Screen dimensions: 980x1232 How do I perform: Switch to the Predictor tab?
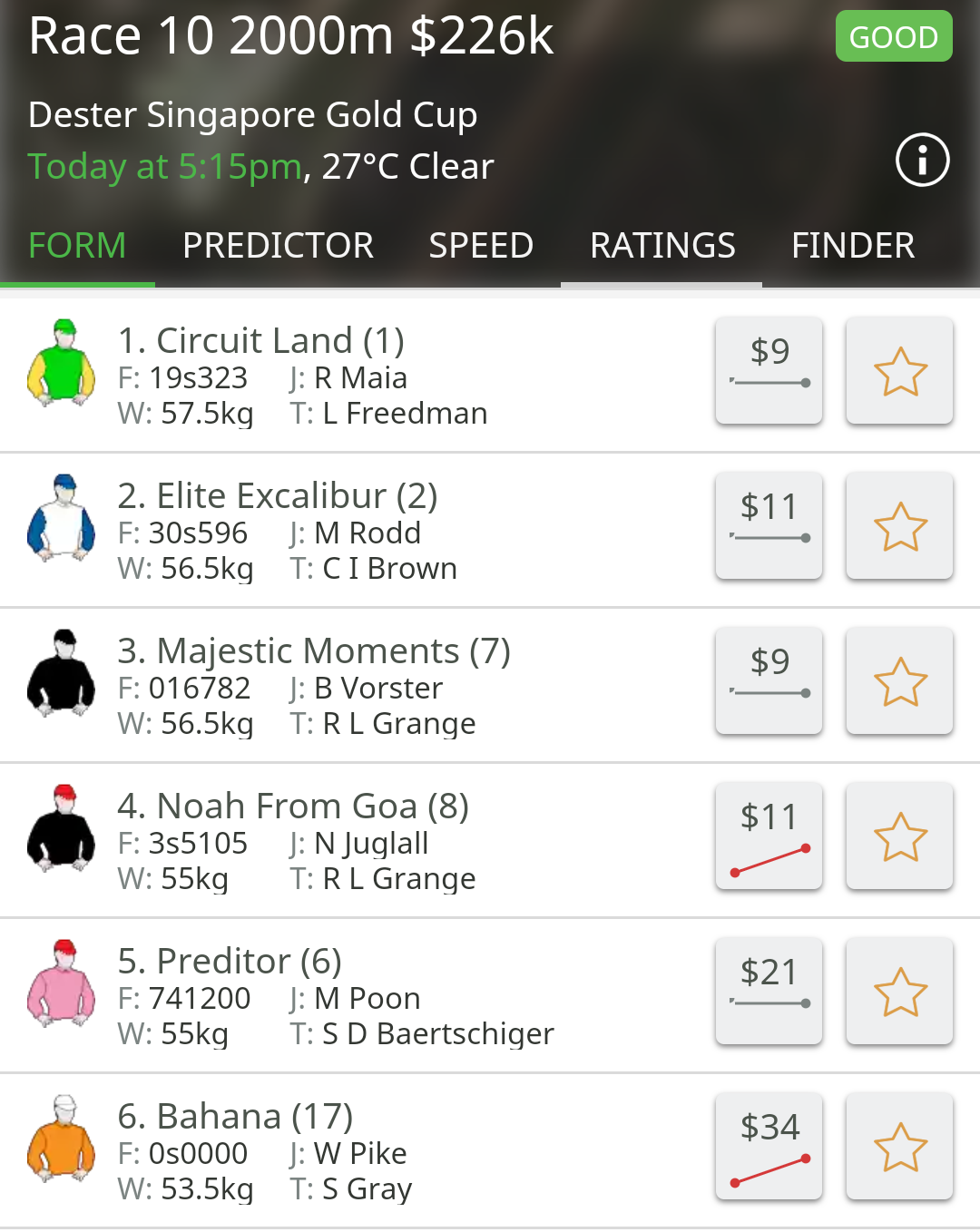(278, 246)
